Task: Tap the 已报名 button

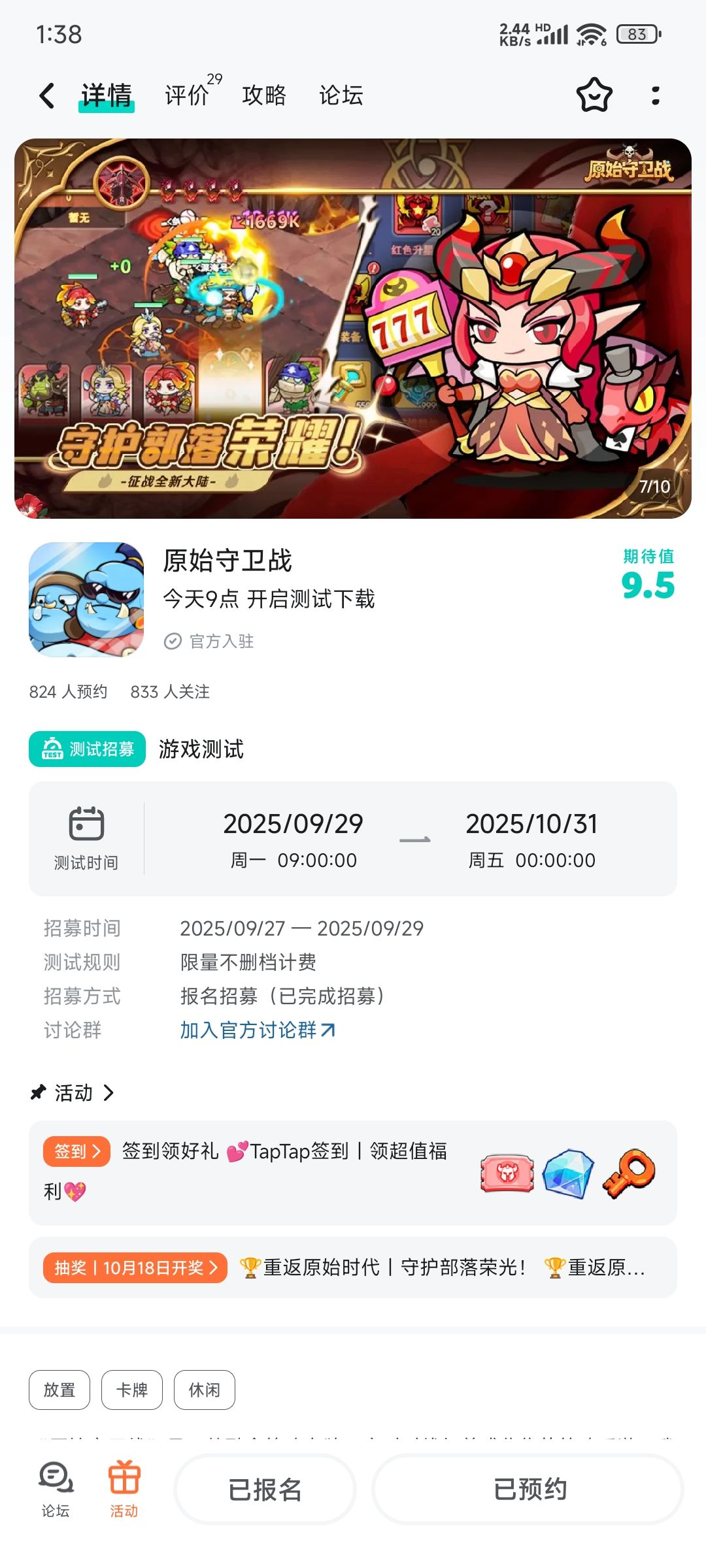Action: 265,1490
